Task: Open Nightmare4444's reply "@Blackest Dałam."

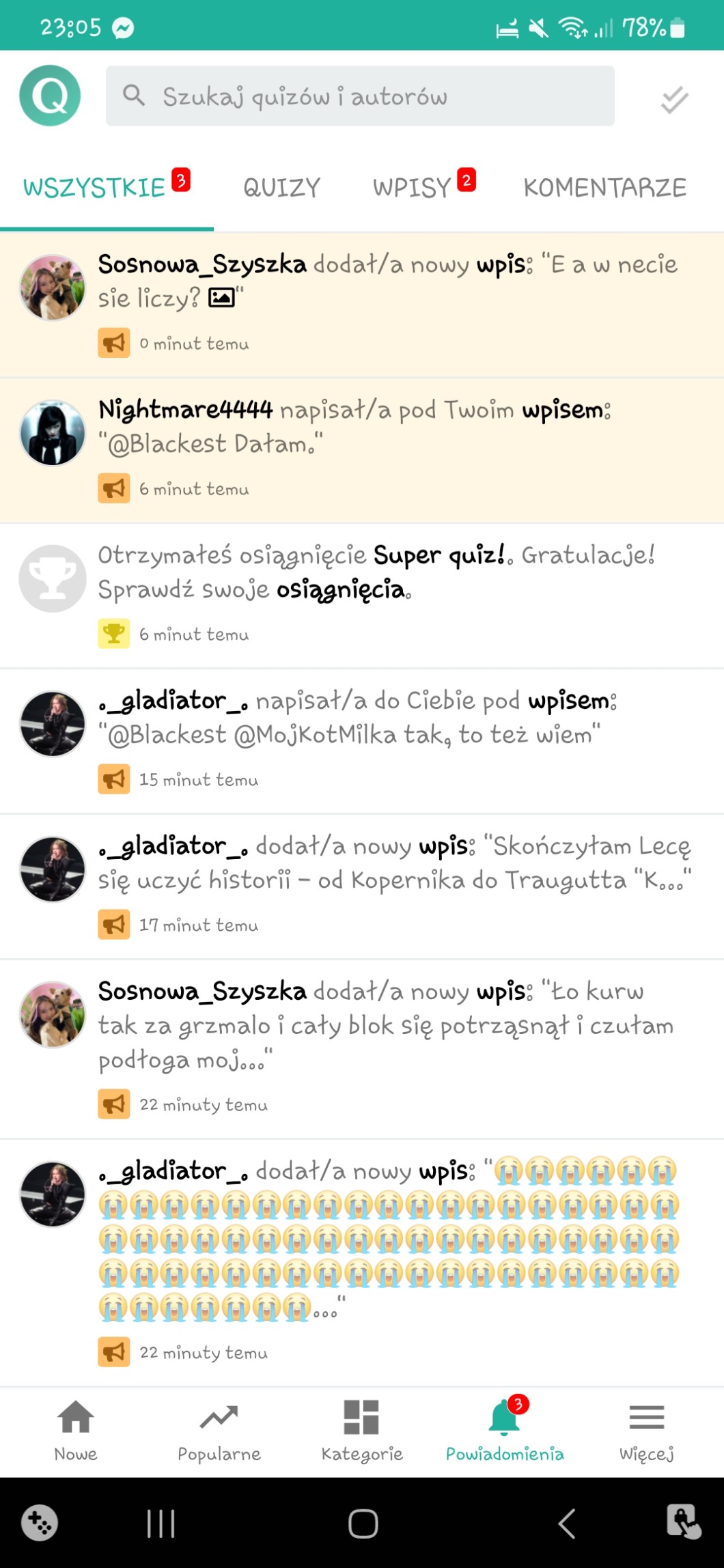Action: coord(355,427)
